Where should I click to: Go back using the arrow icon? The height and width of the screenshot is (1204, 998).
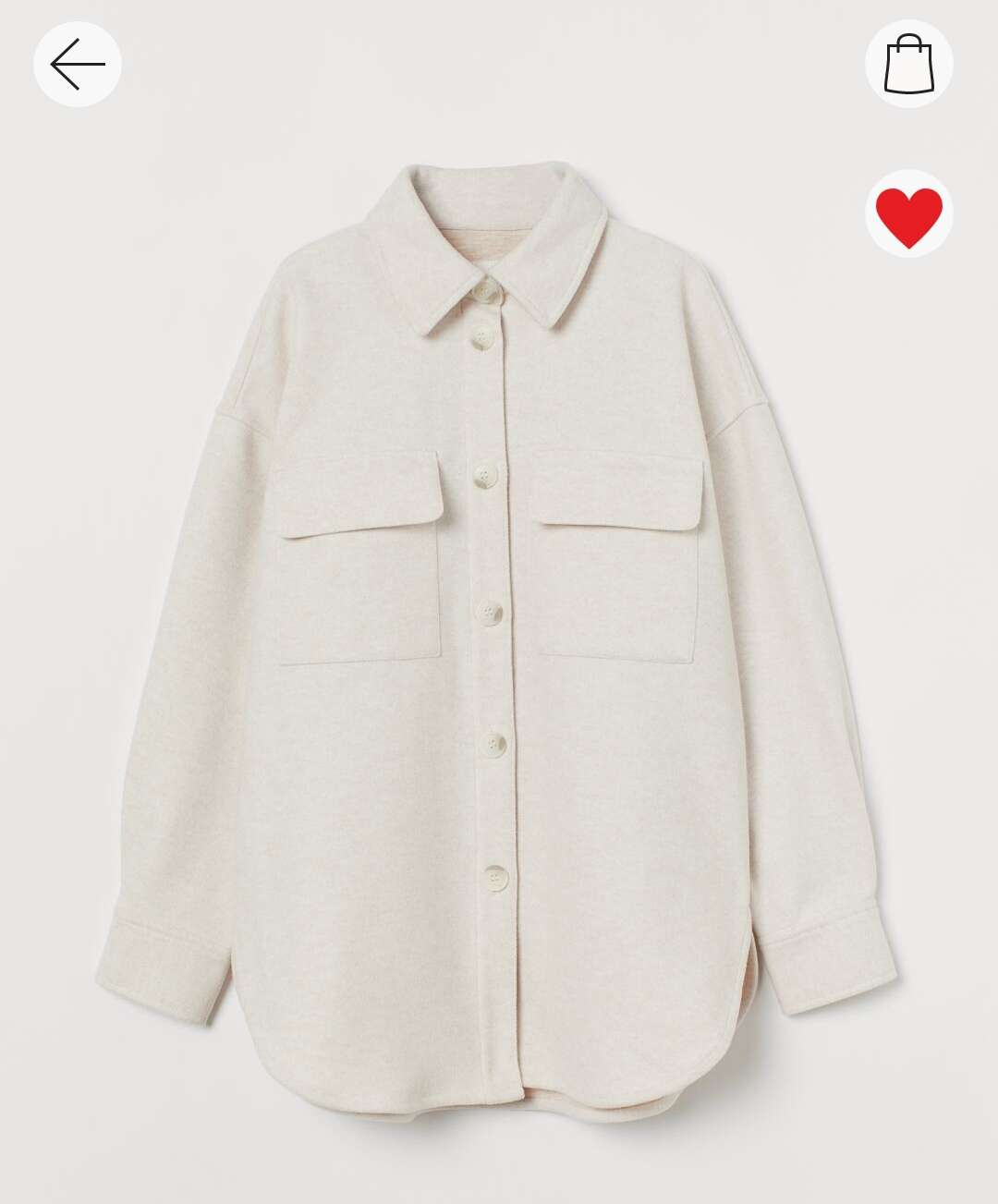78,64
